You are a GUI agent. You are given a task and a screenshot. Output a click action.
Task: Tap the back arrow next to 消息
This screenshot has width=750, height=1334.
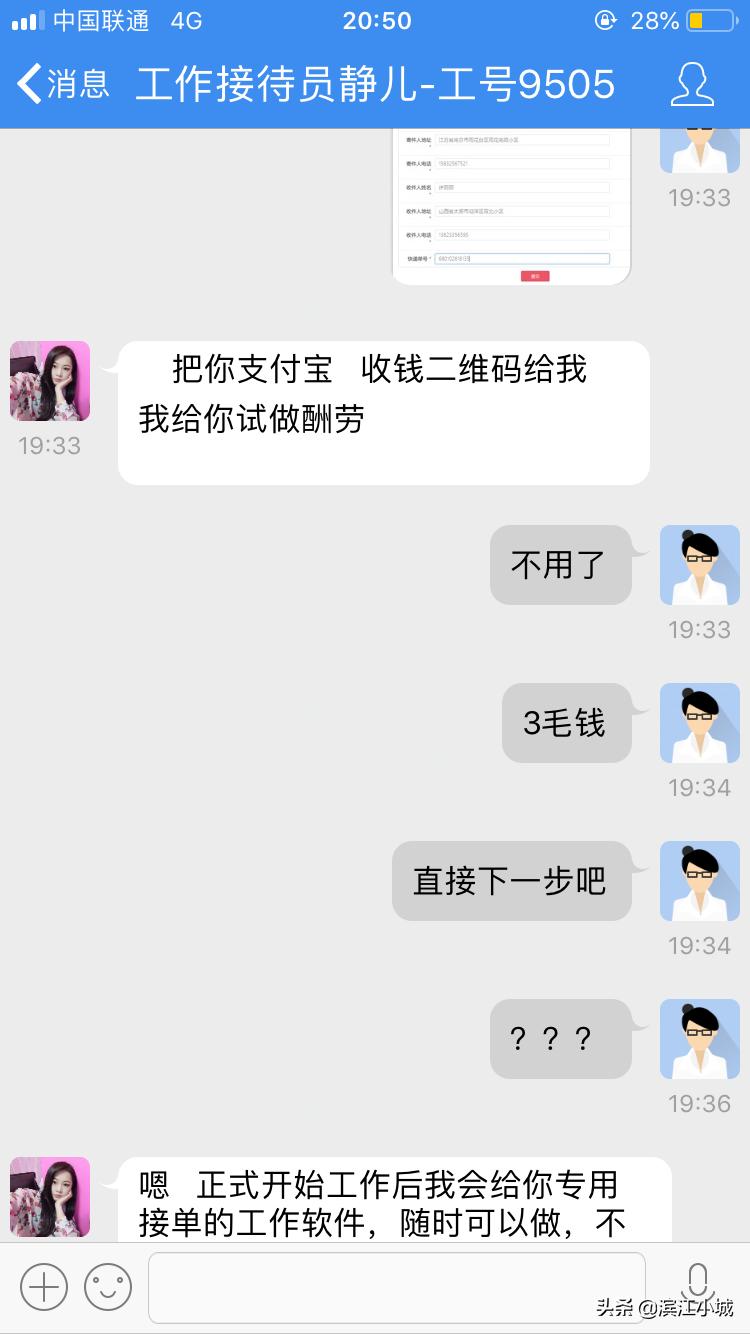pos(28,85)
